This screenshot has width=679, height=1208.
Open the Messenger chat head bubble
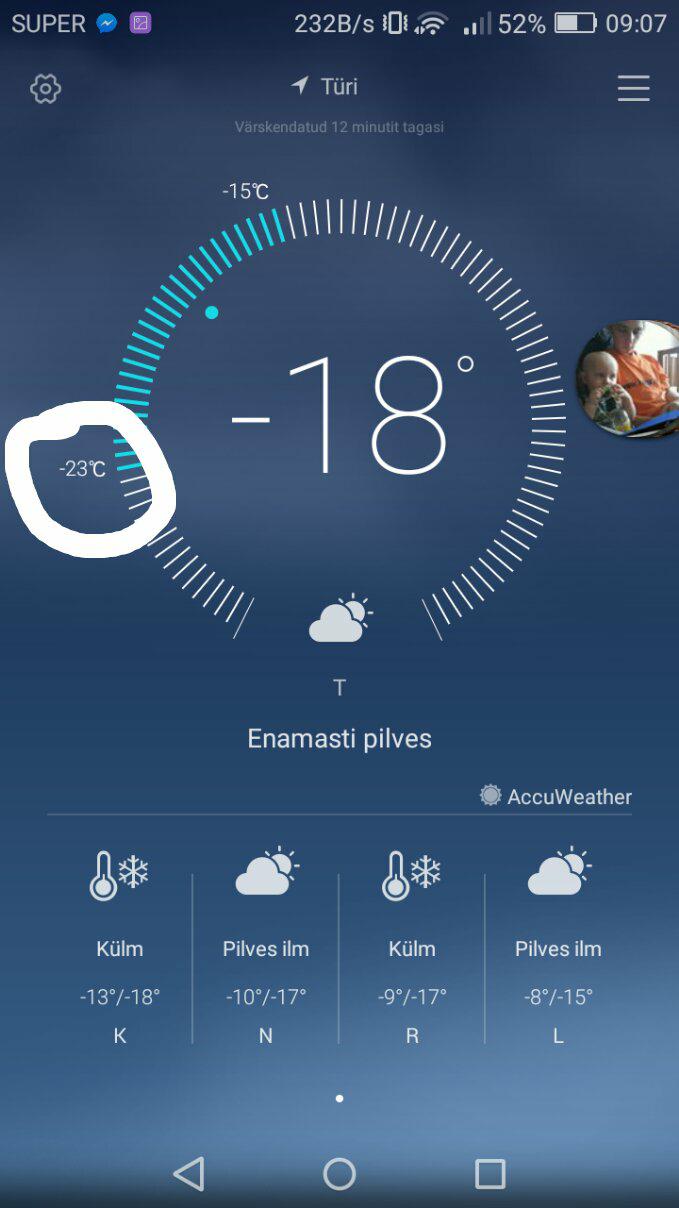coord(628,379)
